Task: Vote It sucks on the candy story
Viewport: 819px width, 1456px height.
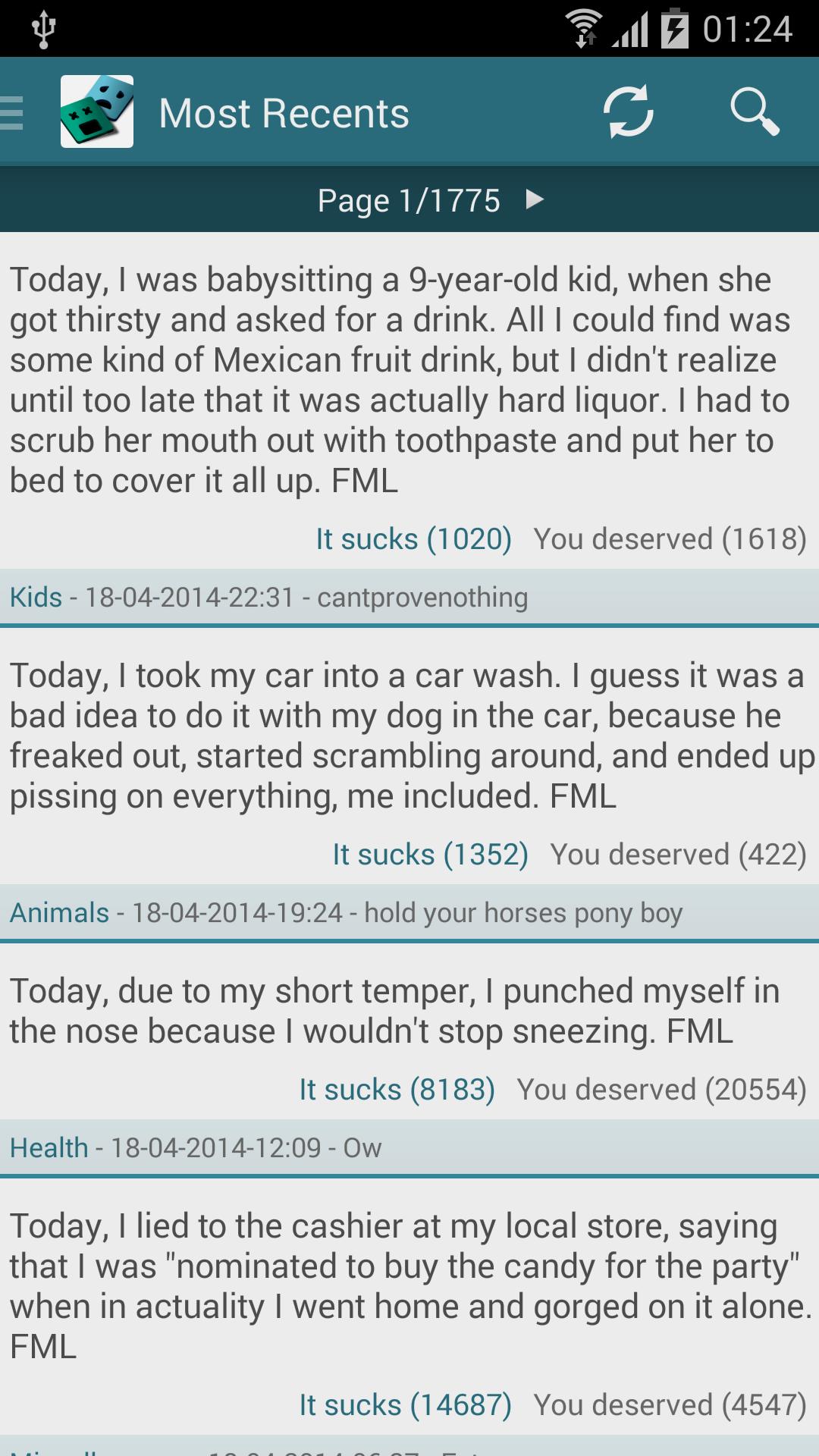Action: pos(405,1404)
